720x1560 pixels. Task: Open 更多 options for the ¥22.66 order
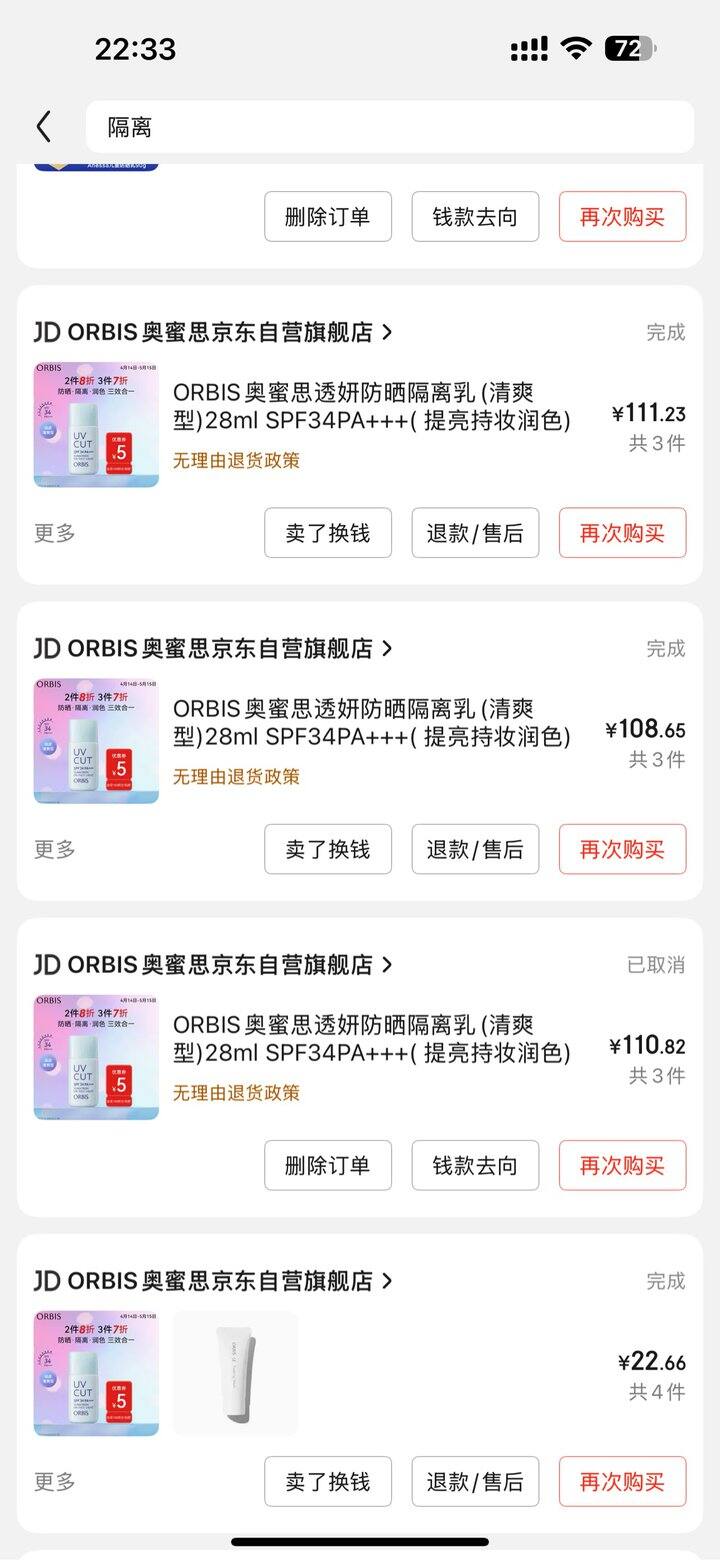55,1481
